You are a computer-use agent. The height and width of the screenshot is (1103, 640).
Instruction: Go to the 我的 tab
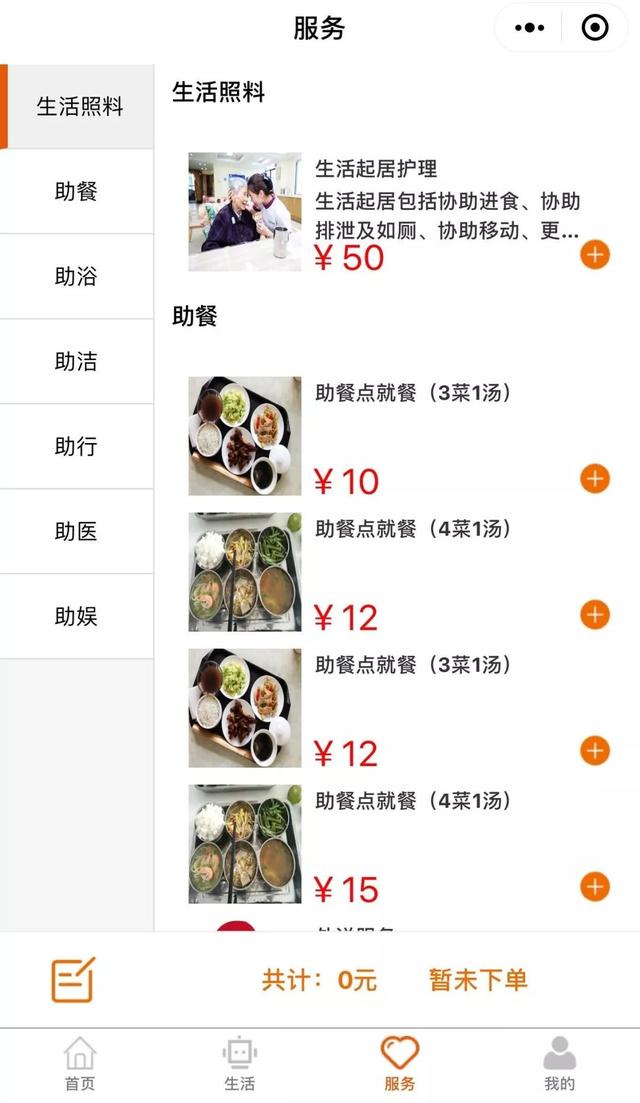pyautogui.click(x=560, y=1064)
